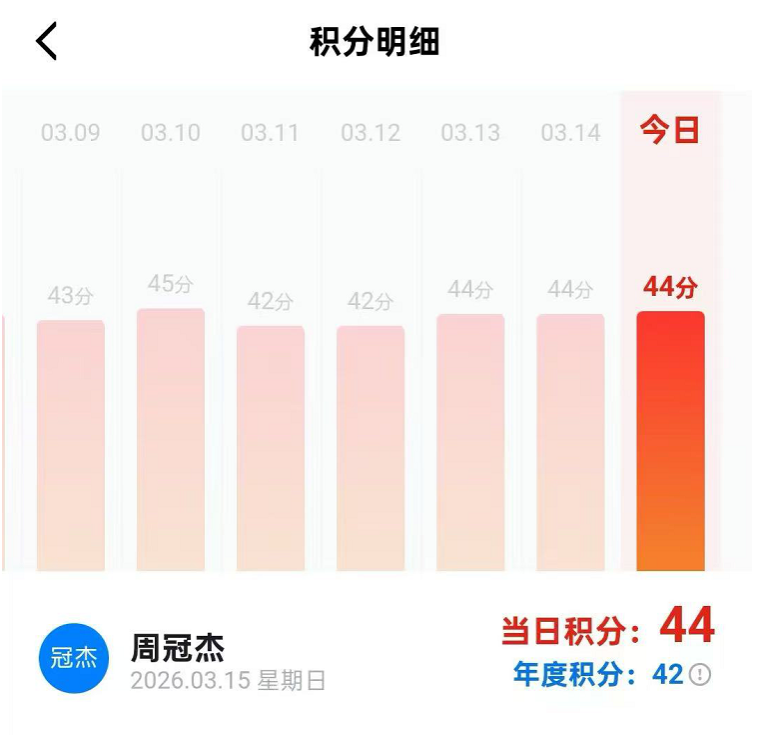Screen dimensions: 762x735
Task: Select the 今日 bar with 44分
Action: pyautogui.click(x=671, y=441)
